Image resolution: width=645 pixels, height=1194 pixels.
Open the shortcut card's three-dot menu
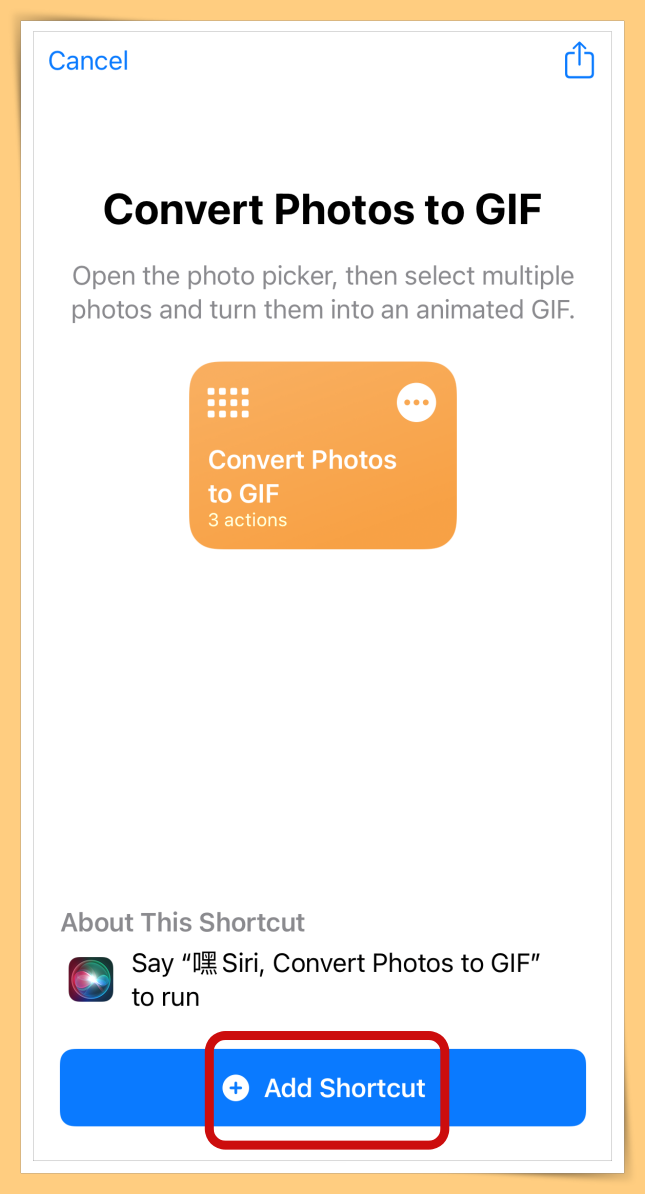(x=415, y=403)
